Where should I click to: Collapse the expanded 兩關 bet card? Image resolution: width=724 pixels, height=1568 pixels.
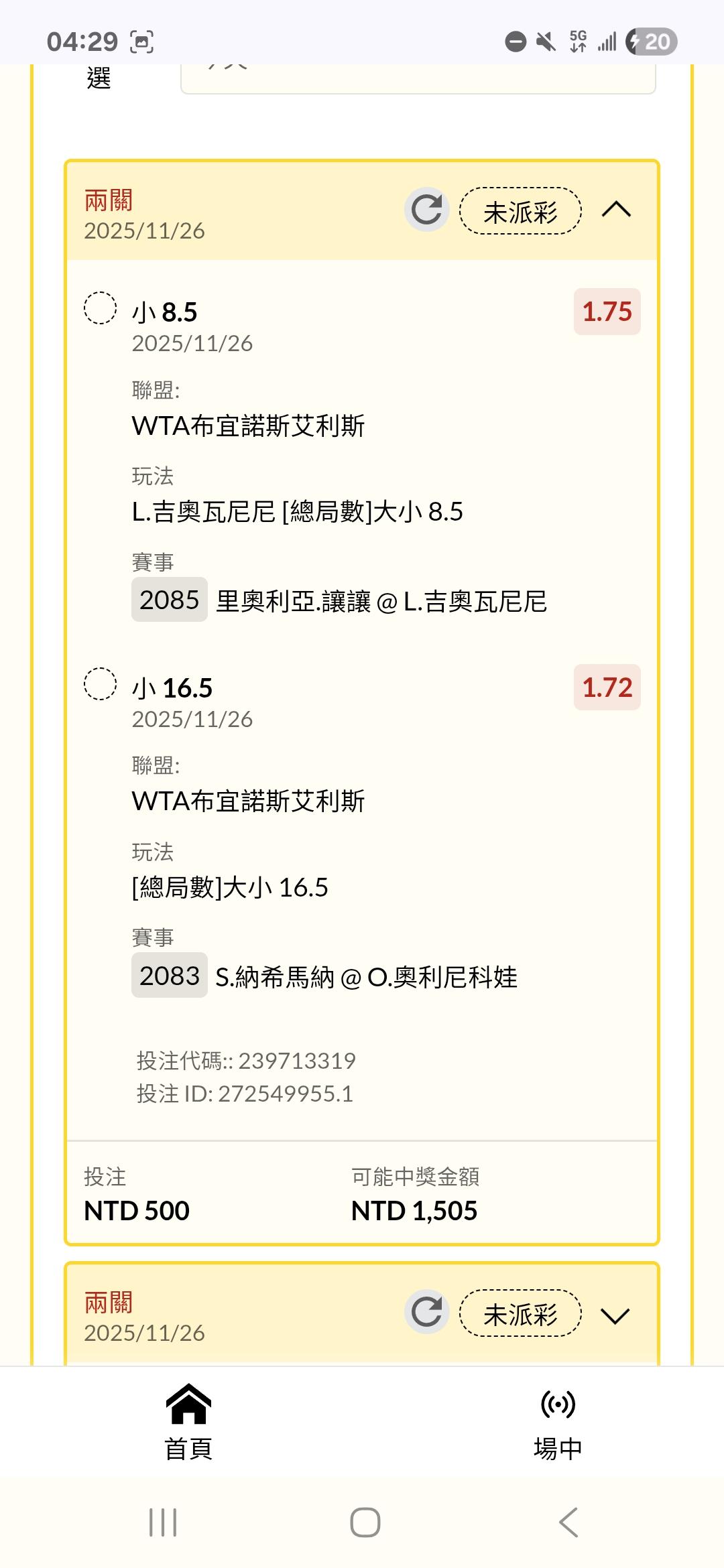click(616, 210)
